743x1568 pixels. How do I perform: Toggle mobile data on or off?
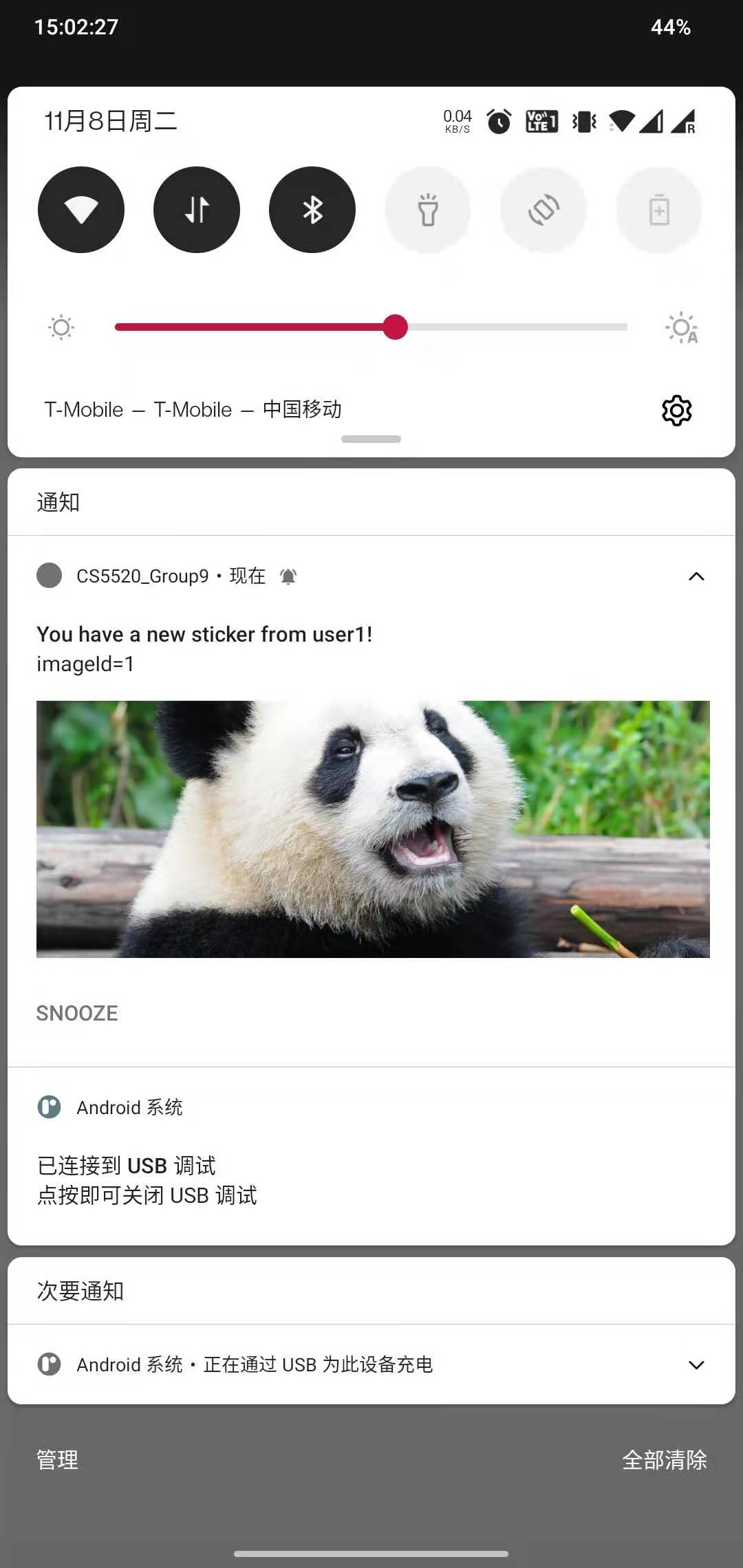point(197,210)
